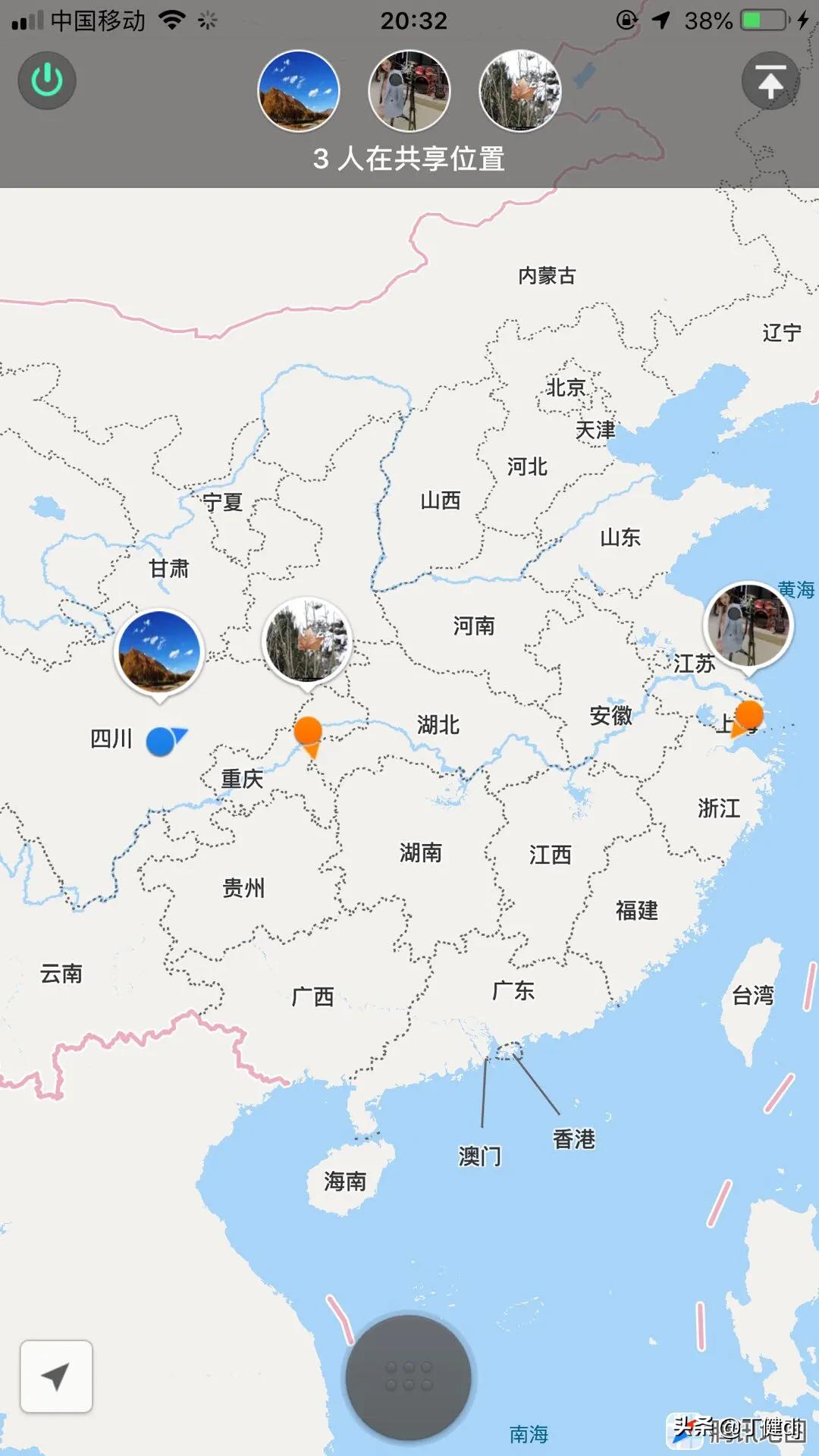
Task: Tap the '3 人在共享位置' sharing status text
Action: tap(409, 158)
